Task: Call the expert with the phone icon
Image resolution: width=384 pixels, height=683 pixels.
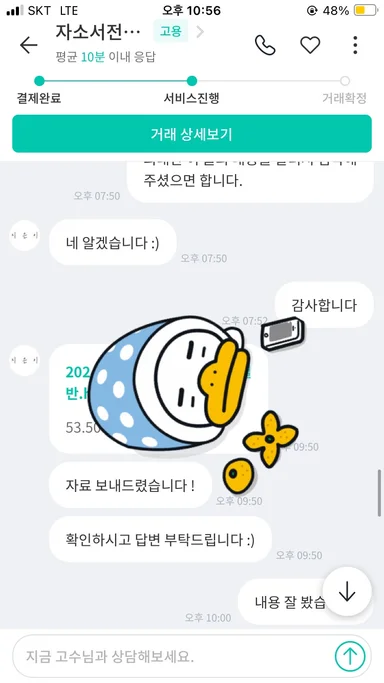Action: (265, 45)
